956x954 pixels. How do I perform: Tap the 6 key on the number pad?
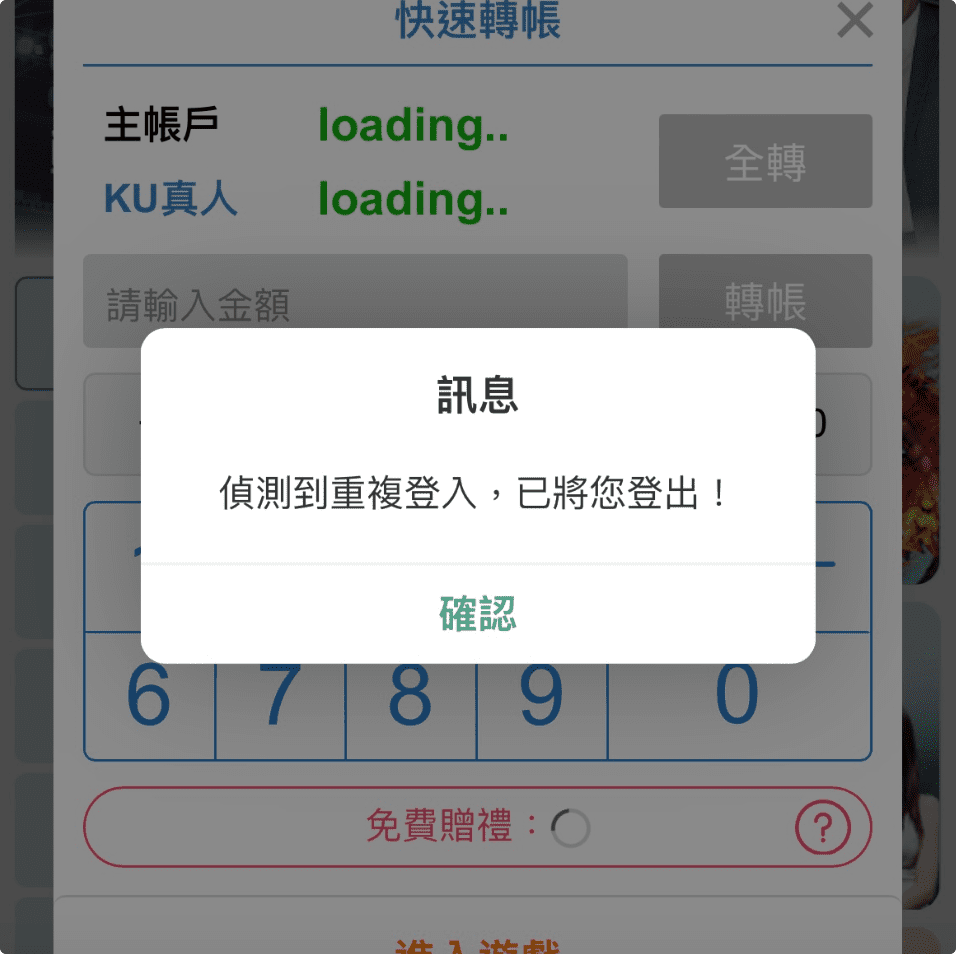point(149,697)
